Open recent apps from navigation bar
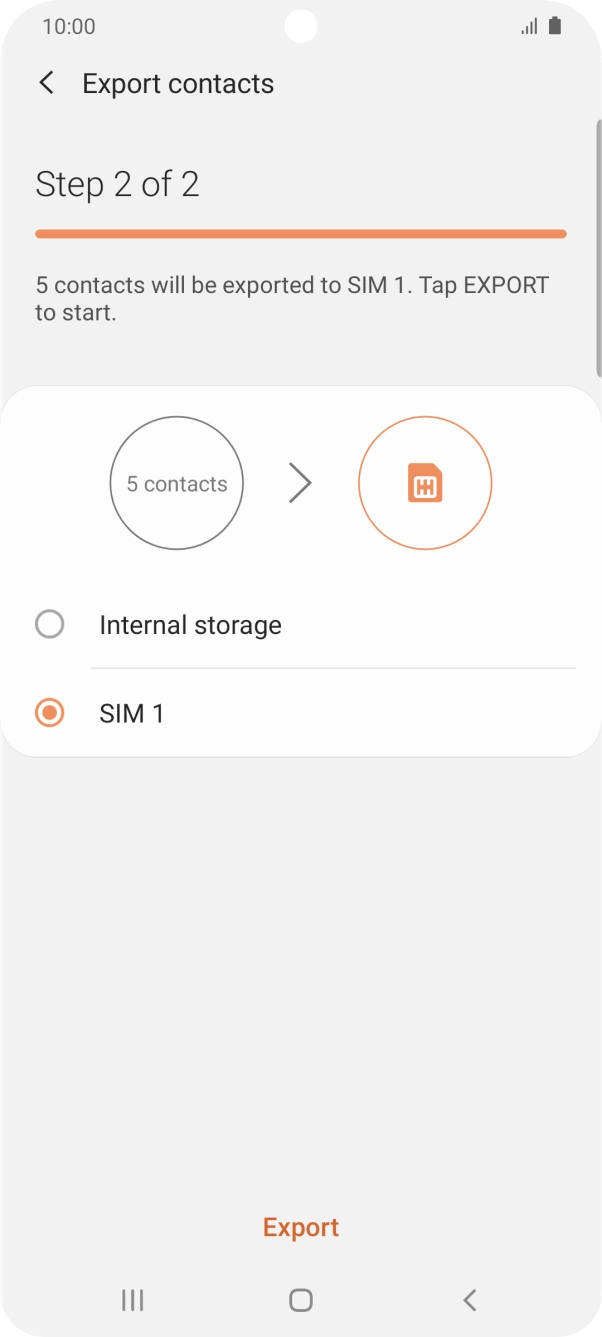The image size is (602, 1337). [x=132, y=1300]
